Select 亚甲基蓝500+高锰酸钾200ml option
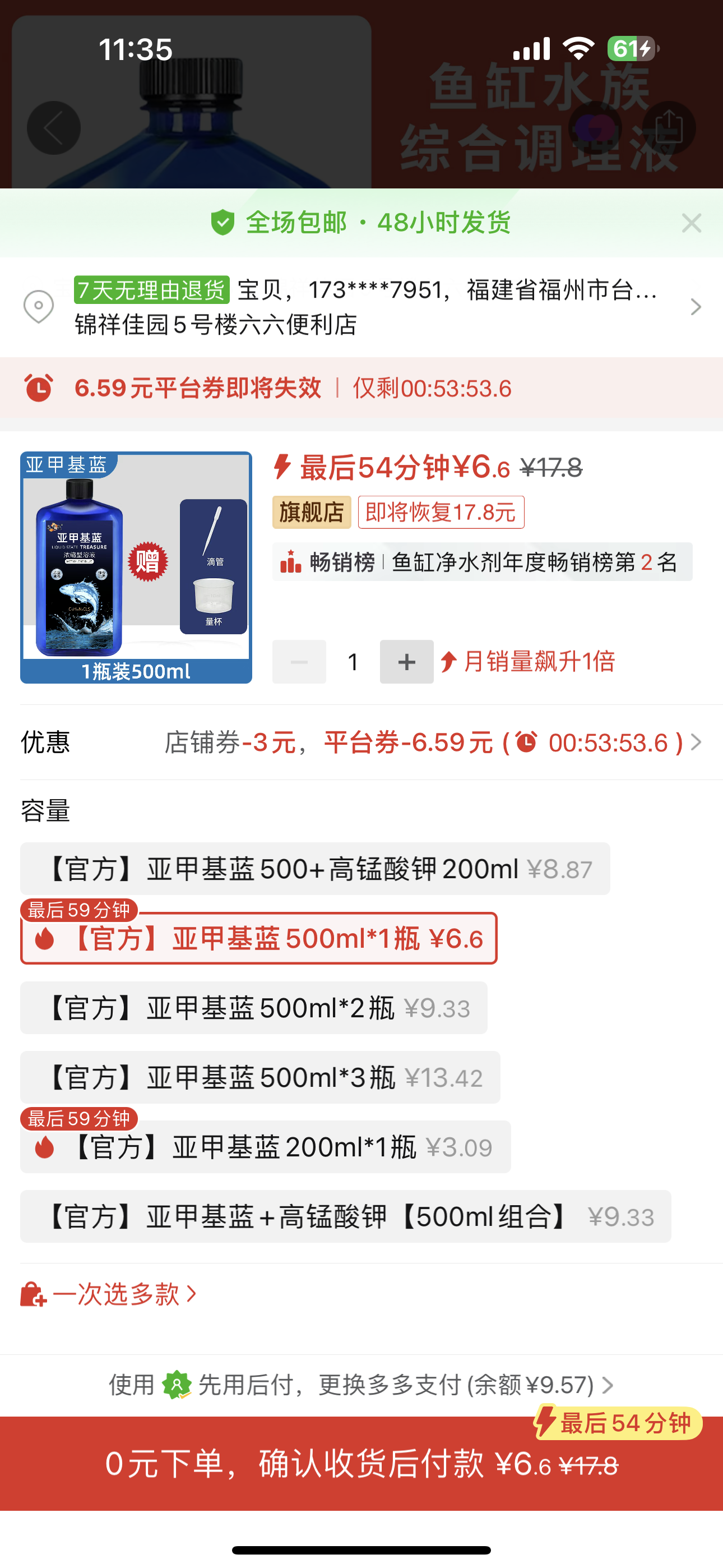The width and height of the screenshot is (723, 1568). 314,869
